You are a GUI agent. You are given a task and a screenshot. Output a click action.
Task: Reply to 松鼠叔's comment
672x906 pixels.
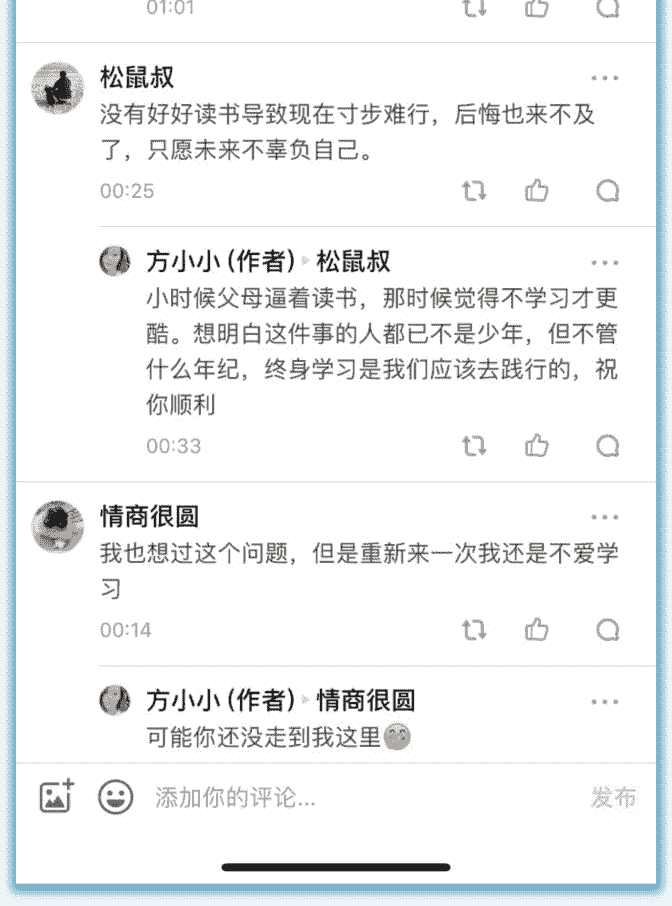pos(607,190)
